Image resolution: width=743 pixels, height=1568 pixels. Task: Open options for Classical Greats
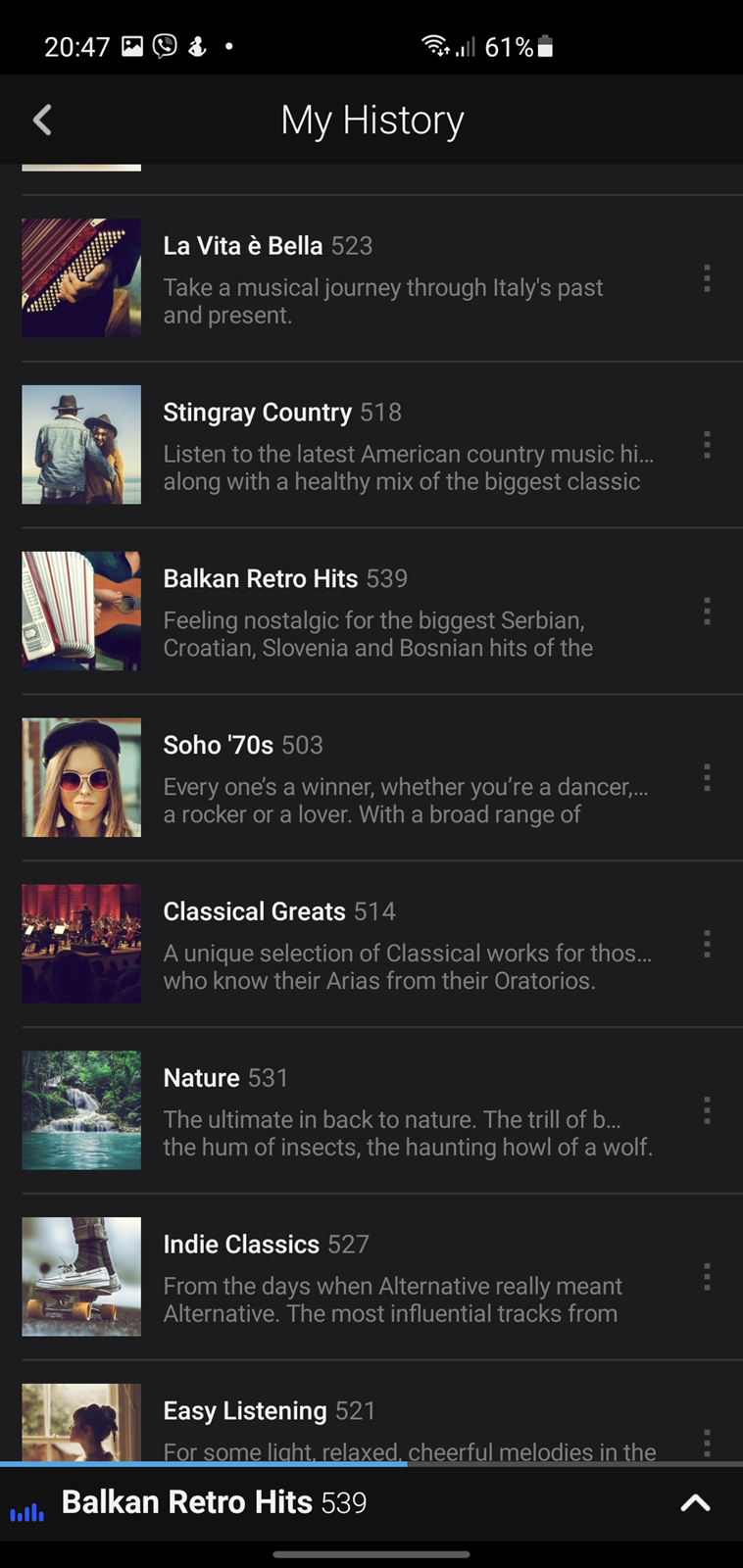point(707,945)
